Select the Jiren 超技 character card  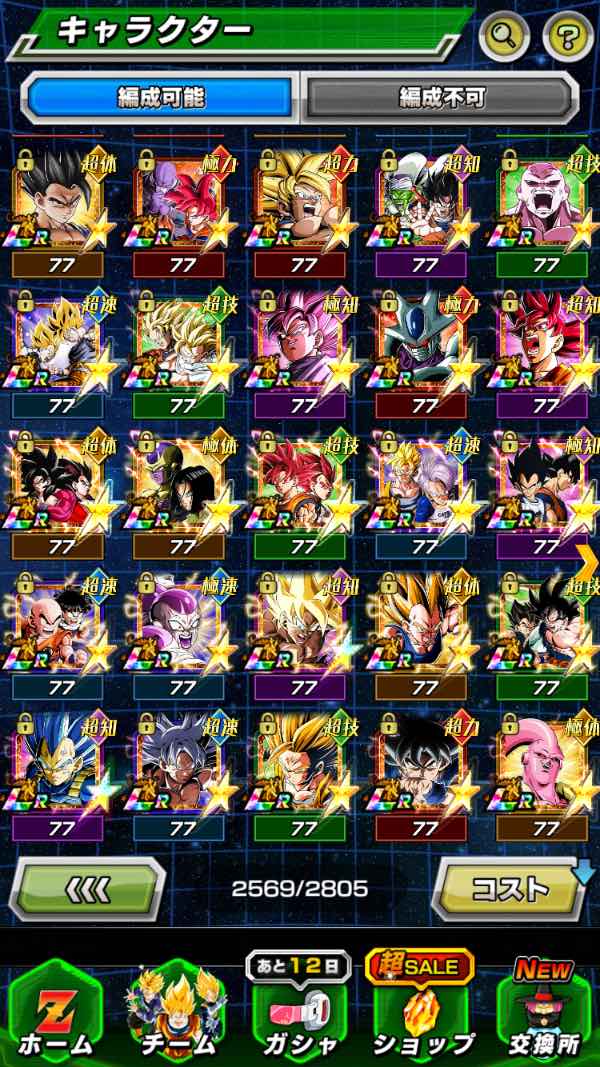tap(543, 198)
